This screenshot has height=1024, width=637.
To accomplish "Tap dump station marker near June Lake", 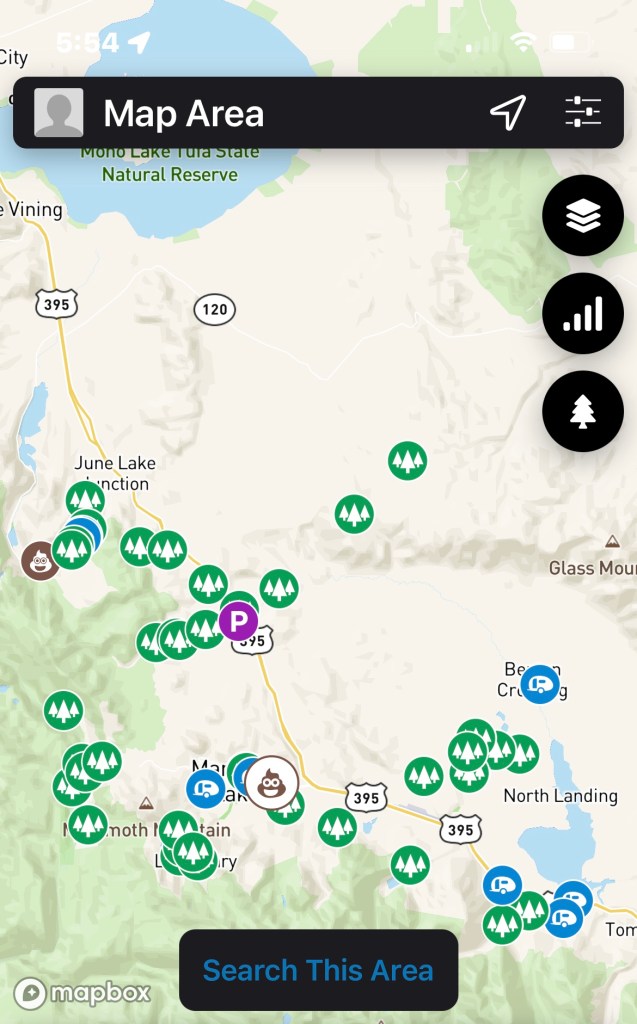I will [40, 560].
